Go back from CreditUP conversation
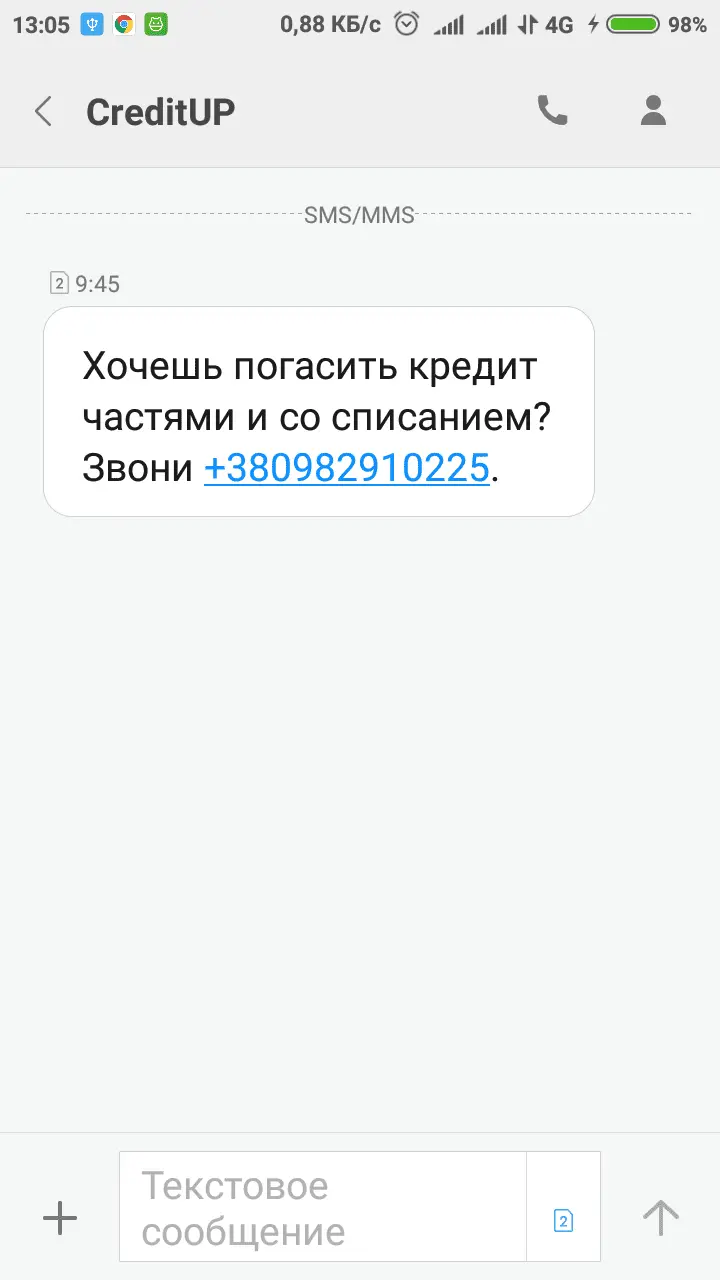The width and height of the screenshot is (720, 1280). click(x=43, y=111)
